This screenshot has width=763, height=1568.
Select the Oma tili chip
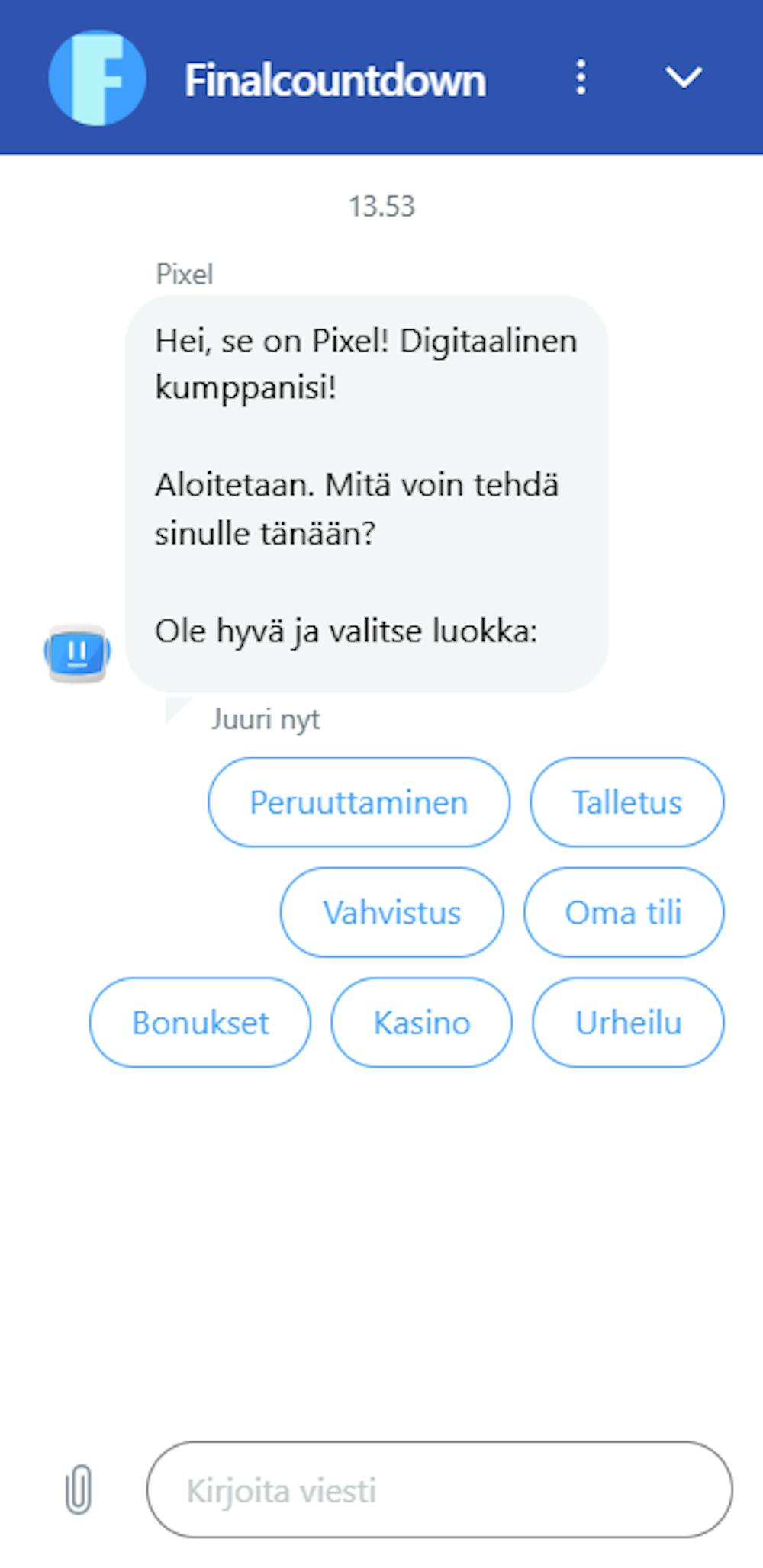coord(623,912)
